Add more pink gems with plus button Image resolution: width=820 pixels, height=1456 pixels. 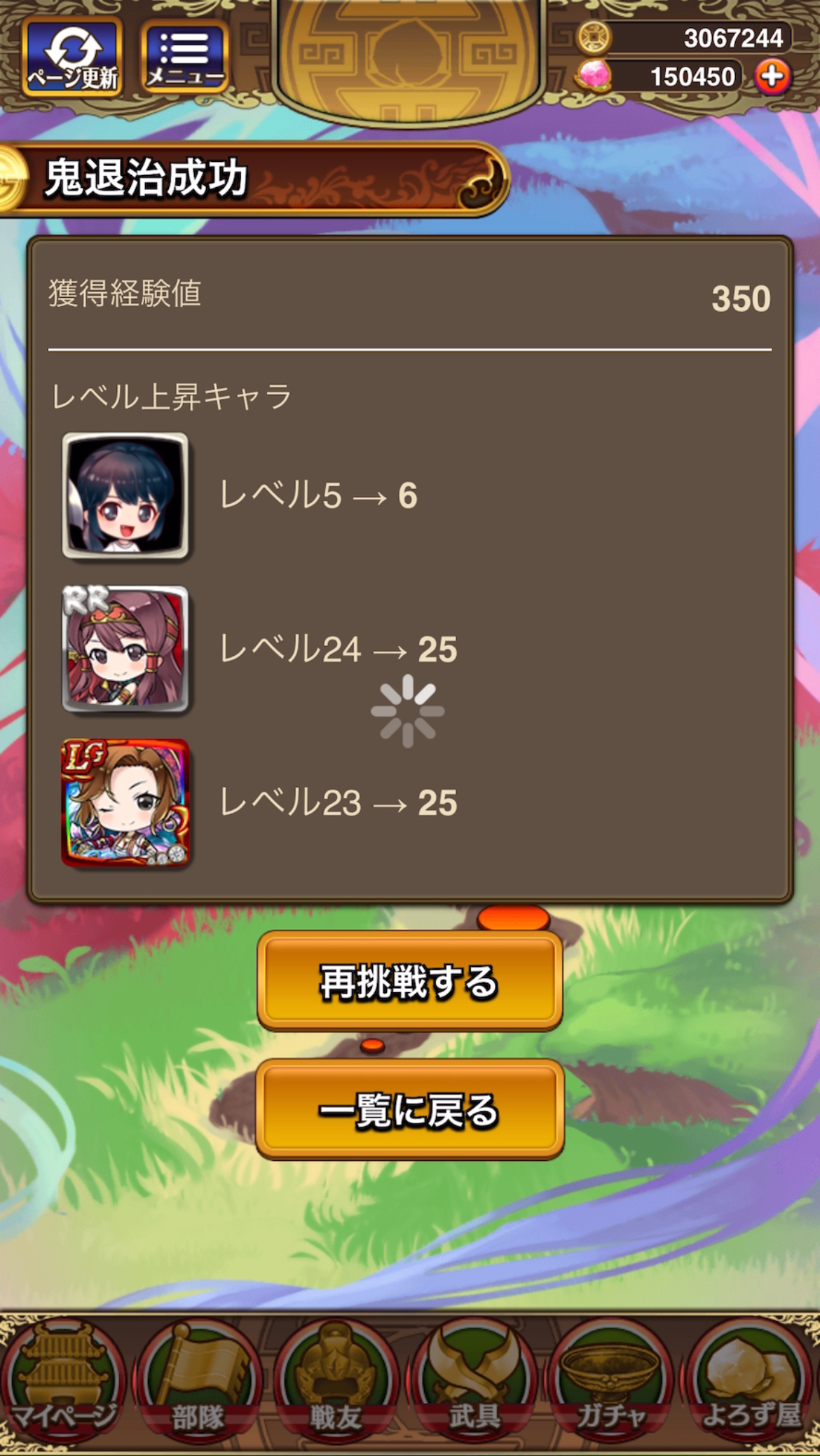pos(772,76)
